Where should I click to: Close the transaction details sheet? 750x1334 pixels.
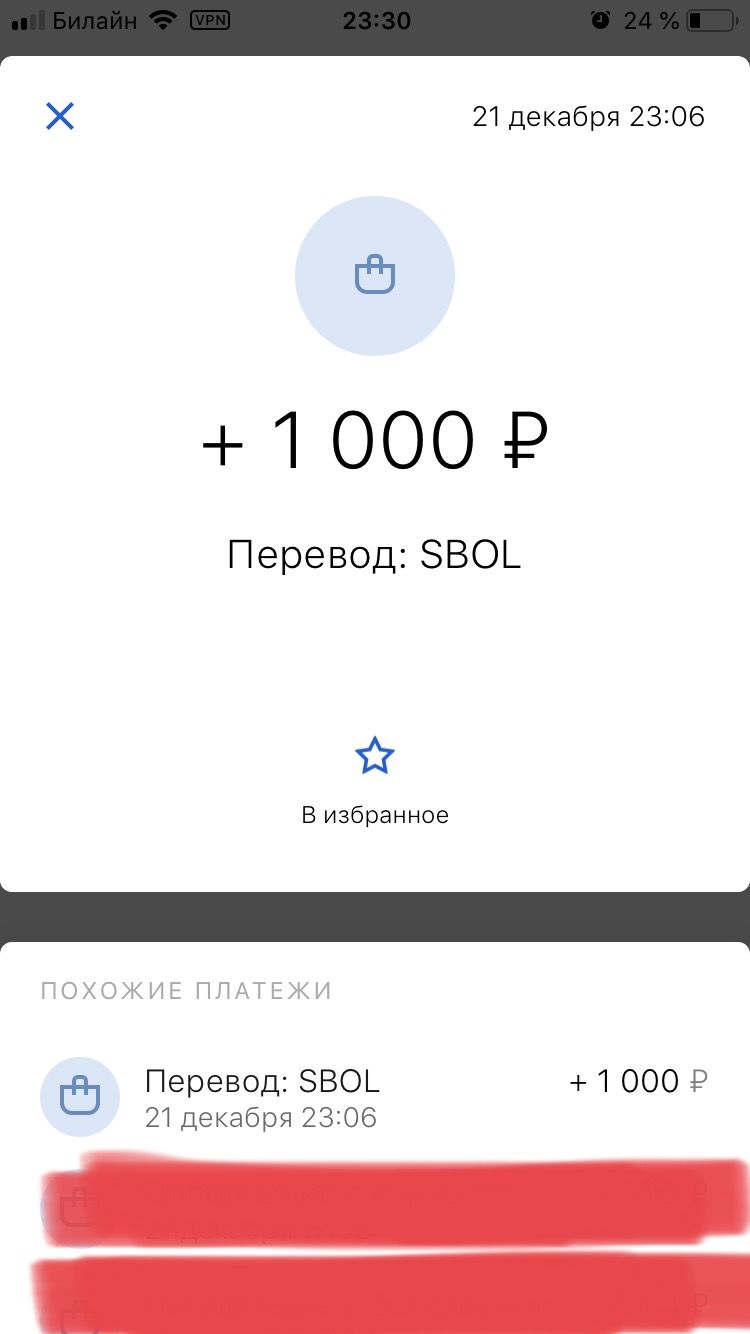click(60, 117)
